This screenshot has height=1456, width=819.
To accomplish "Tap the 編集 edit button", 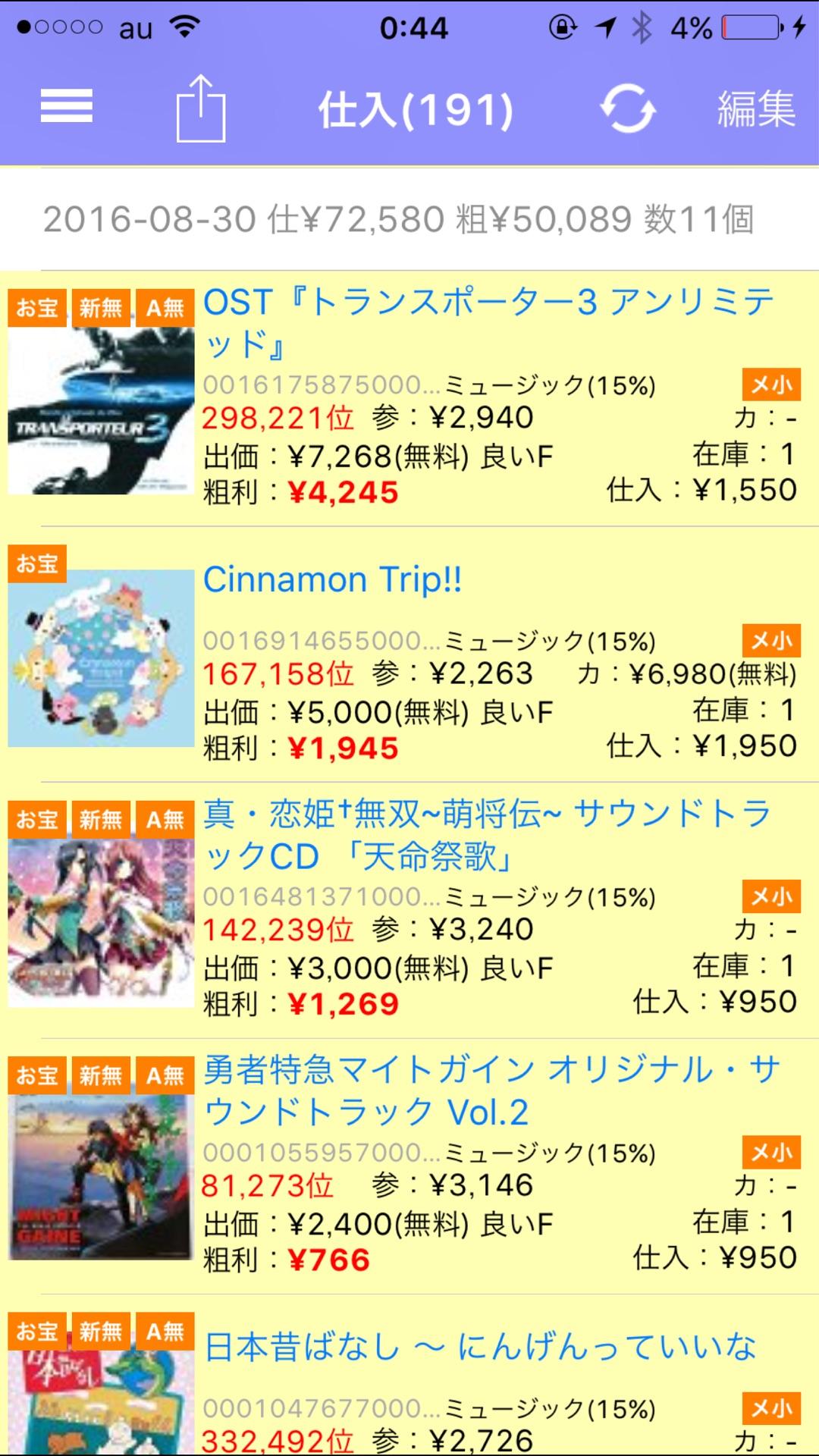I will (x=756, y=108).
